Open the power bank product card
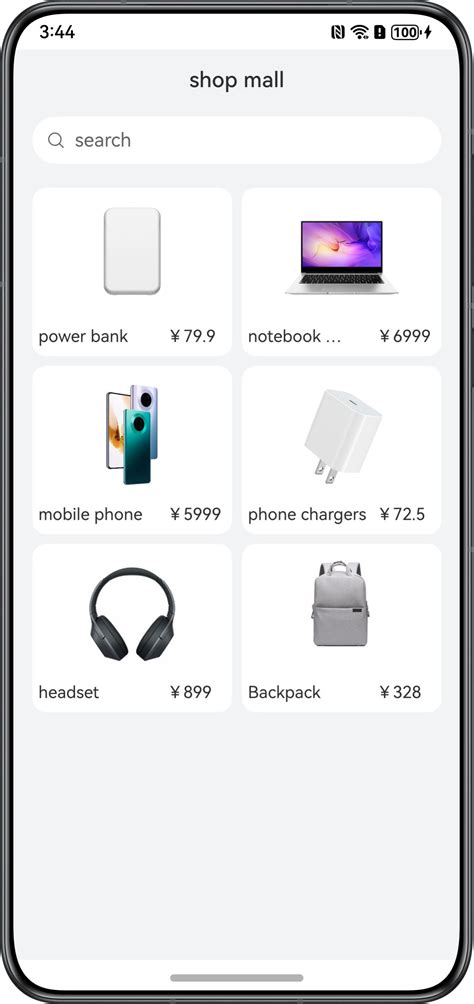 point(132,271)
